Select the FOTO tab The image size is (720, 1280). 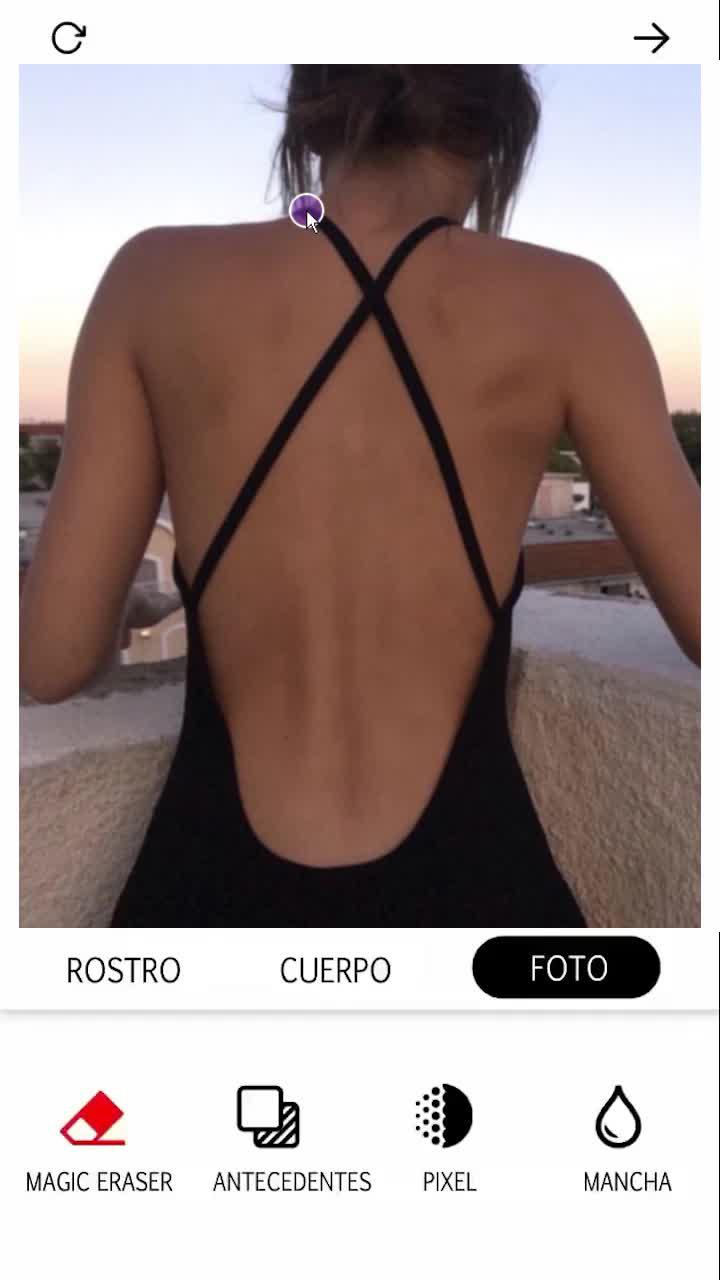pyautogui.click(x=566, y=968)
